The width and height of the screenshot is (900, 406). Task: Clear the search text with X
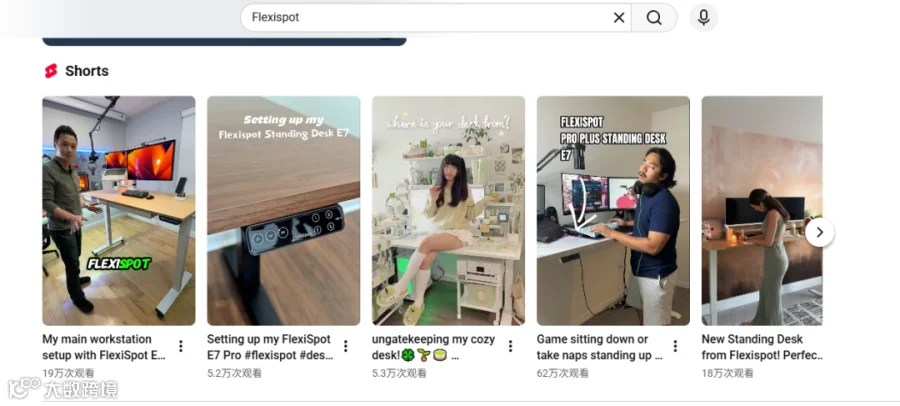[x=619, y=18]
